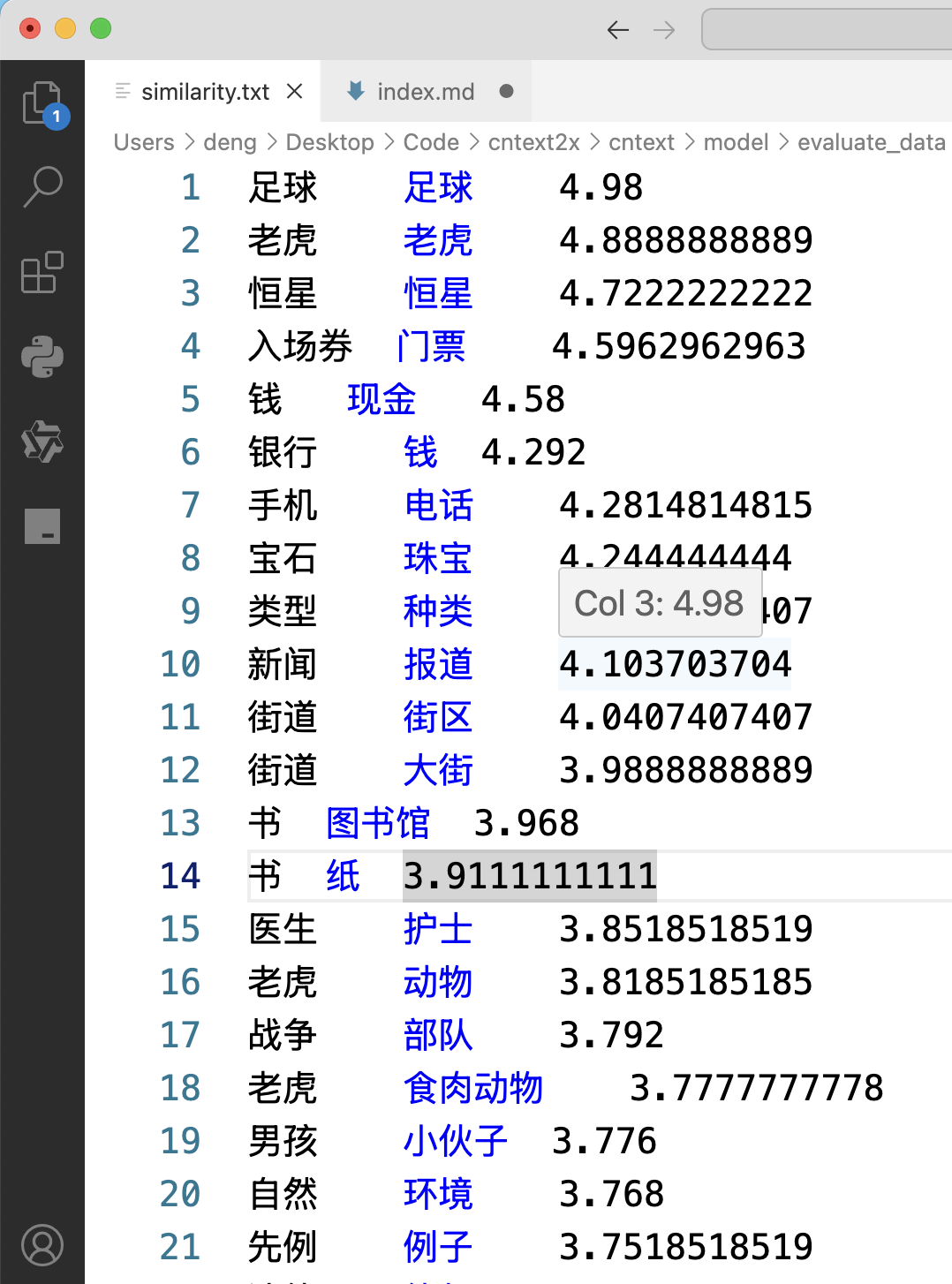The image size is (952, 1284).
Task: Close the similarity.txt tab
Action: (295, 91)
